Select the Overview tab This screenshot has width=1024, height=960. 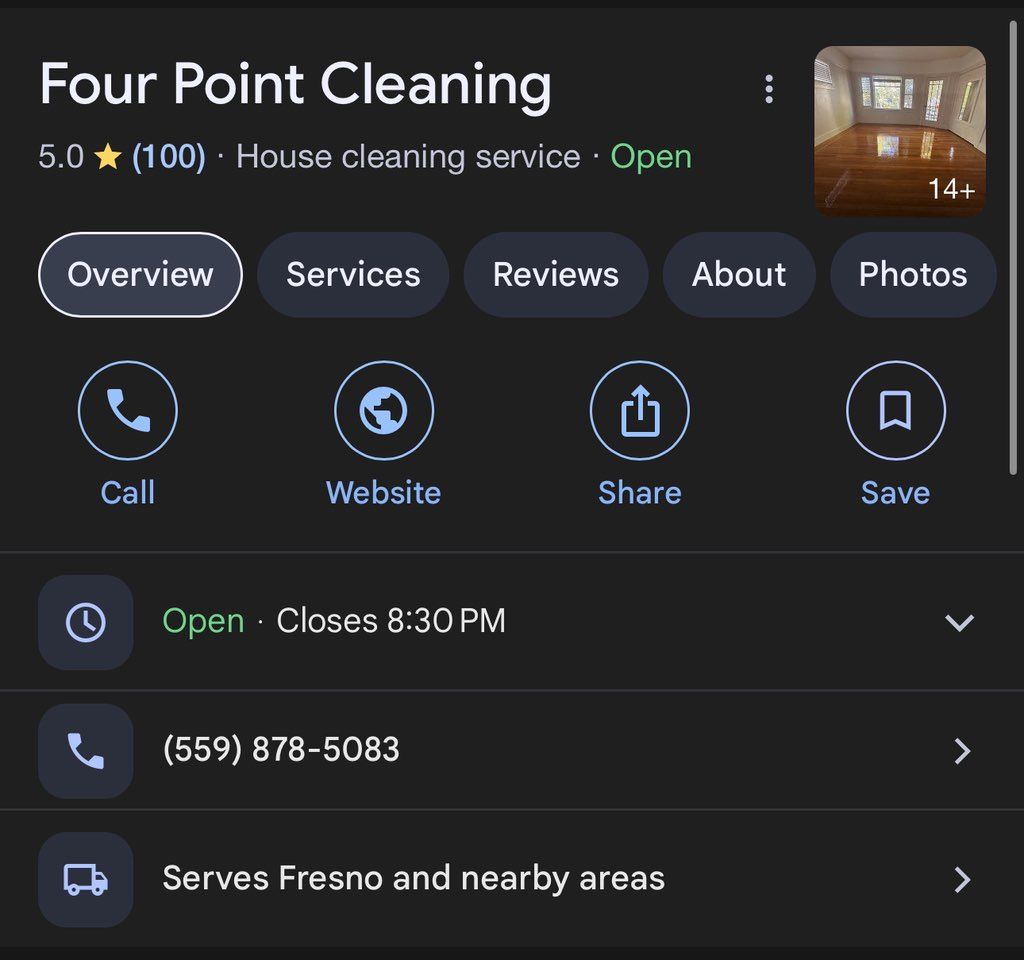click(x=140, y=275)
